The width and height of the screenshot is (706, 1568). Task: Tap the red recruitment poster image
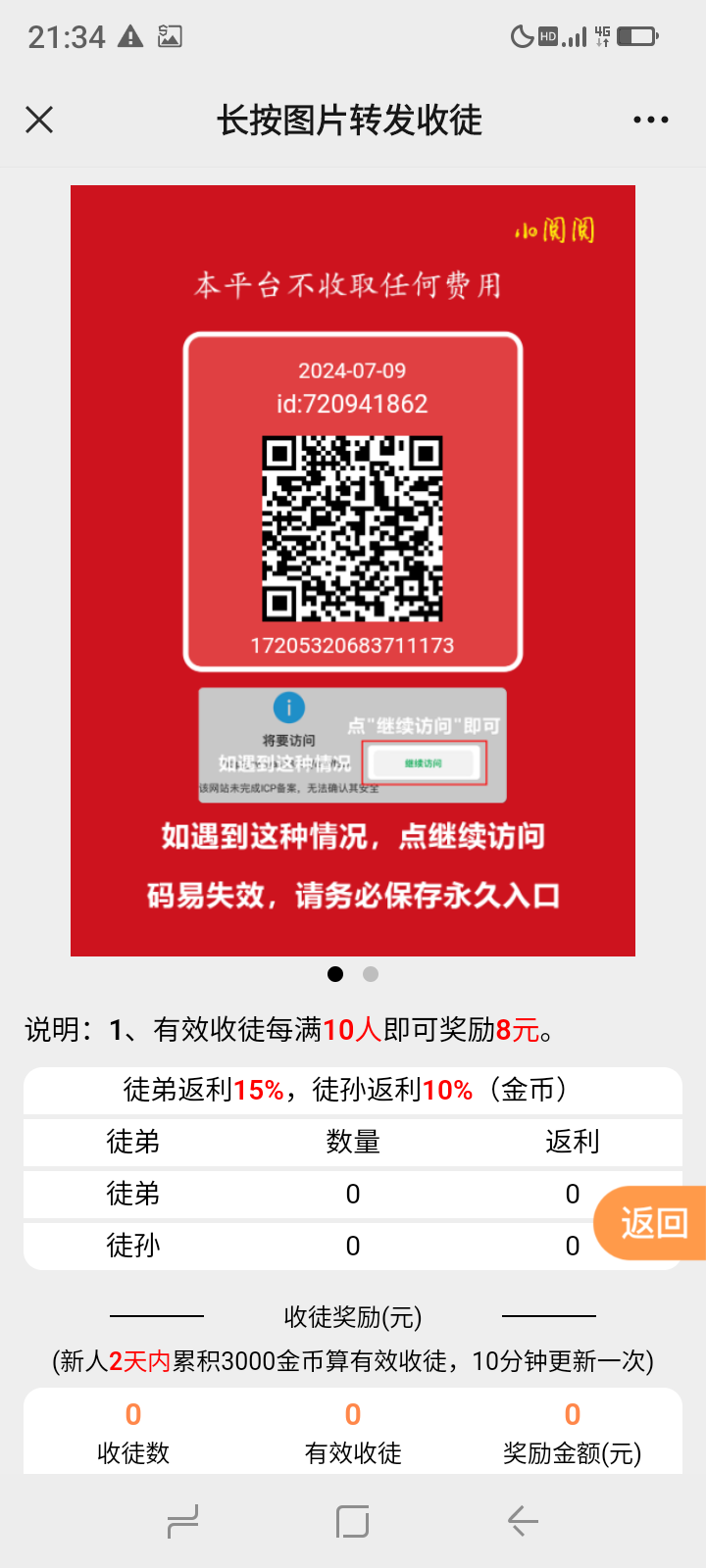[353, 570]
